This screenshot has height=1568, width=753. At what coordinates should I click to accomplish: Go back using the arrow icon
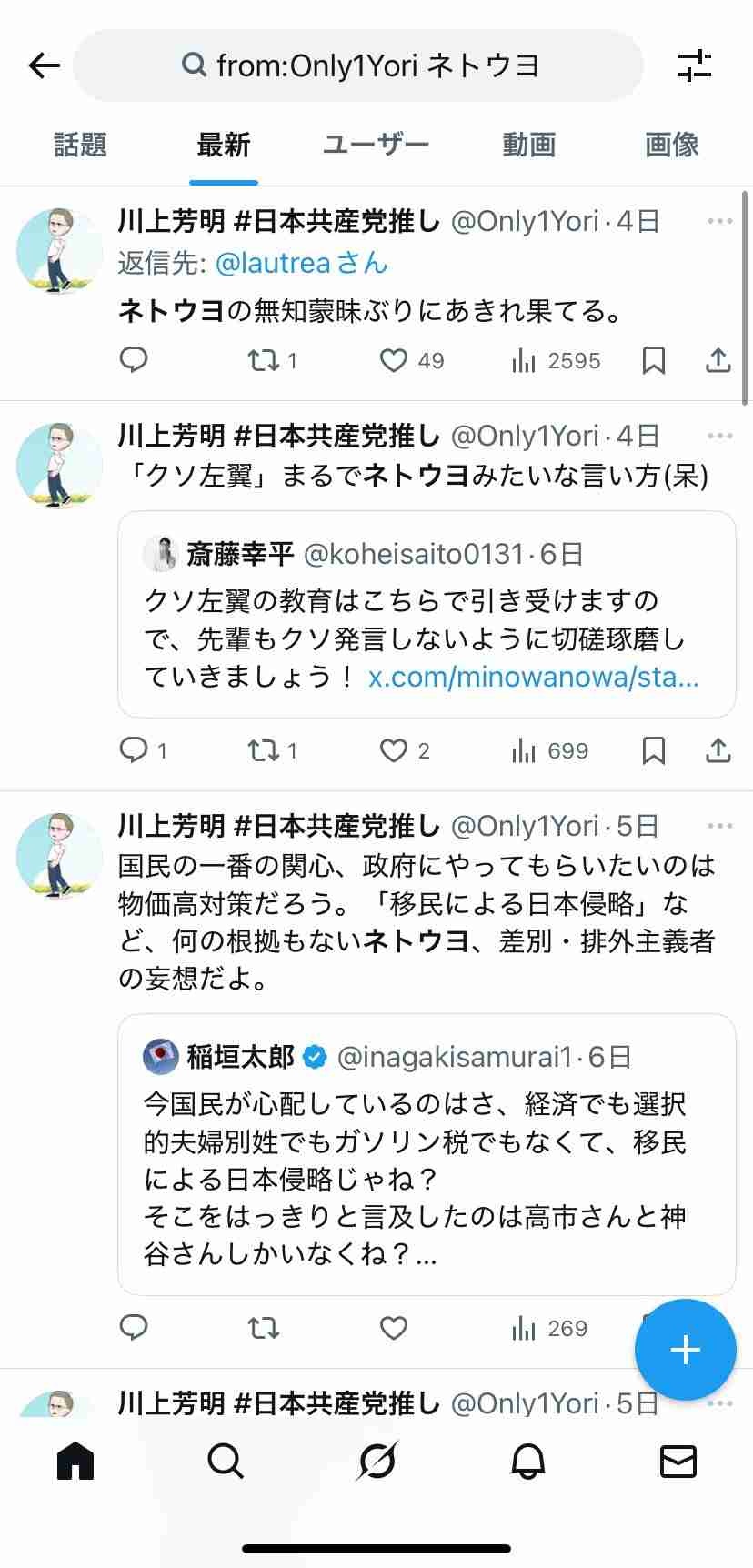pos(44,65)
